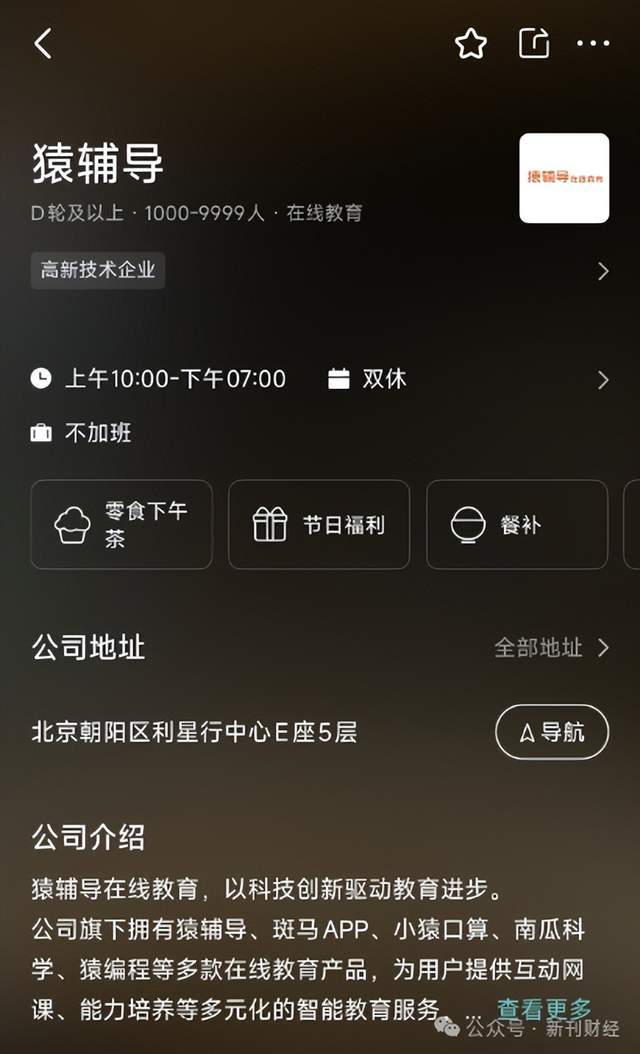The image size is (640, 1054).
Task: Expand the working hours and 双休 details
Action: (x=603, y=380)
